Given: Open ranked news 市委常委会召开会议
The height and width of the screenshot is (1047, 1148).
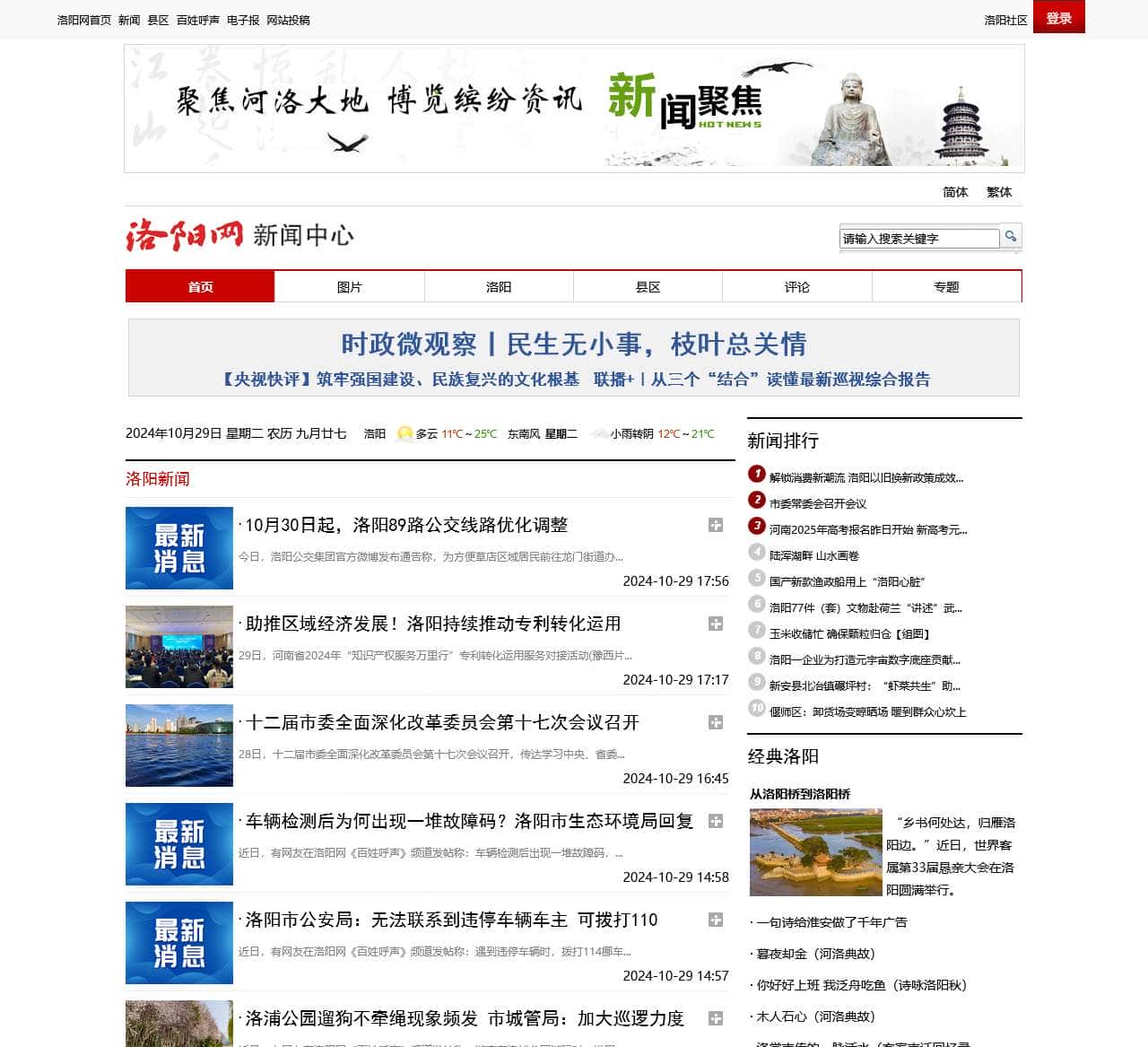Looking at the screenshot, I should tap(817, 503).
